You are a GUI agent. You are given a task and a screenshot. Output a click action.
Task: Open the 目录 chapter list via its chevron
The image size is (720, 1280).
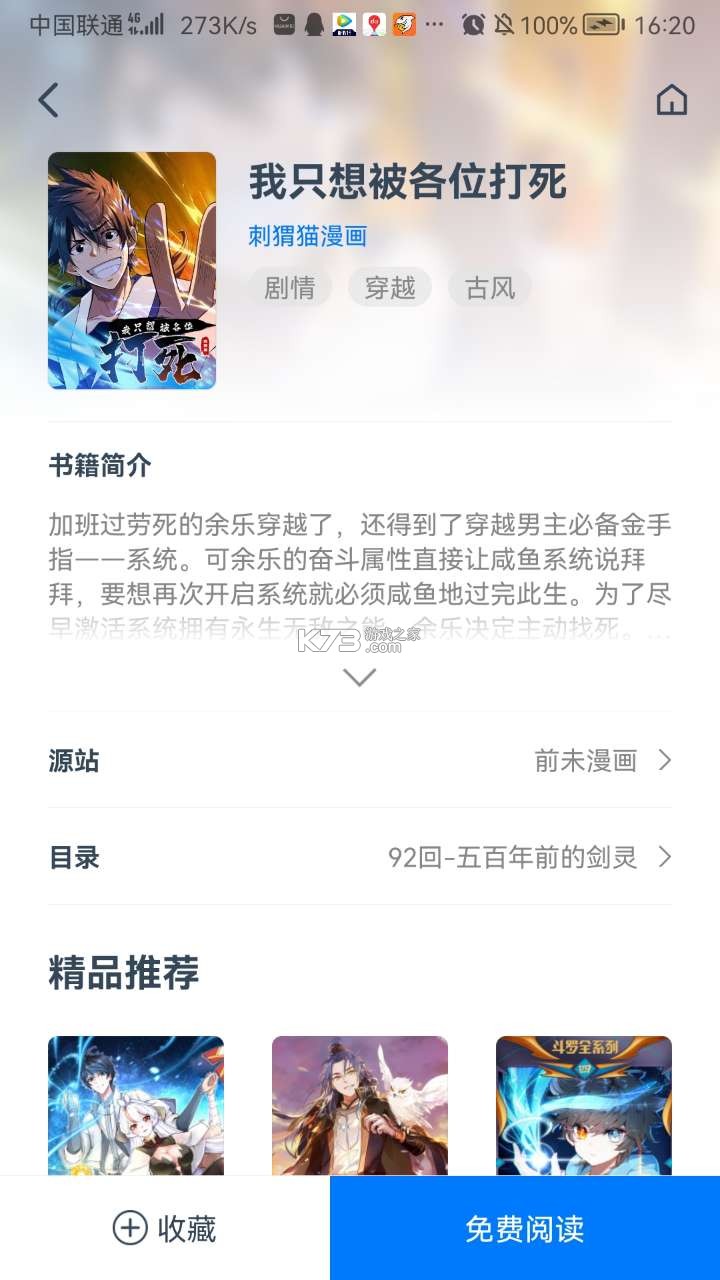tap(663, 857)
